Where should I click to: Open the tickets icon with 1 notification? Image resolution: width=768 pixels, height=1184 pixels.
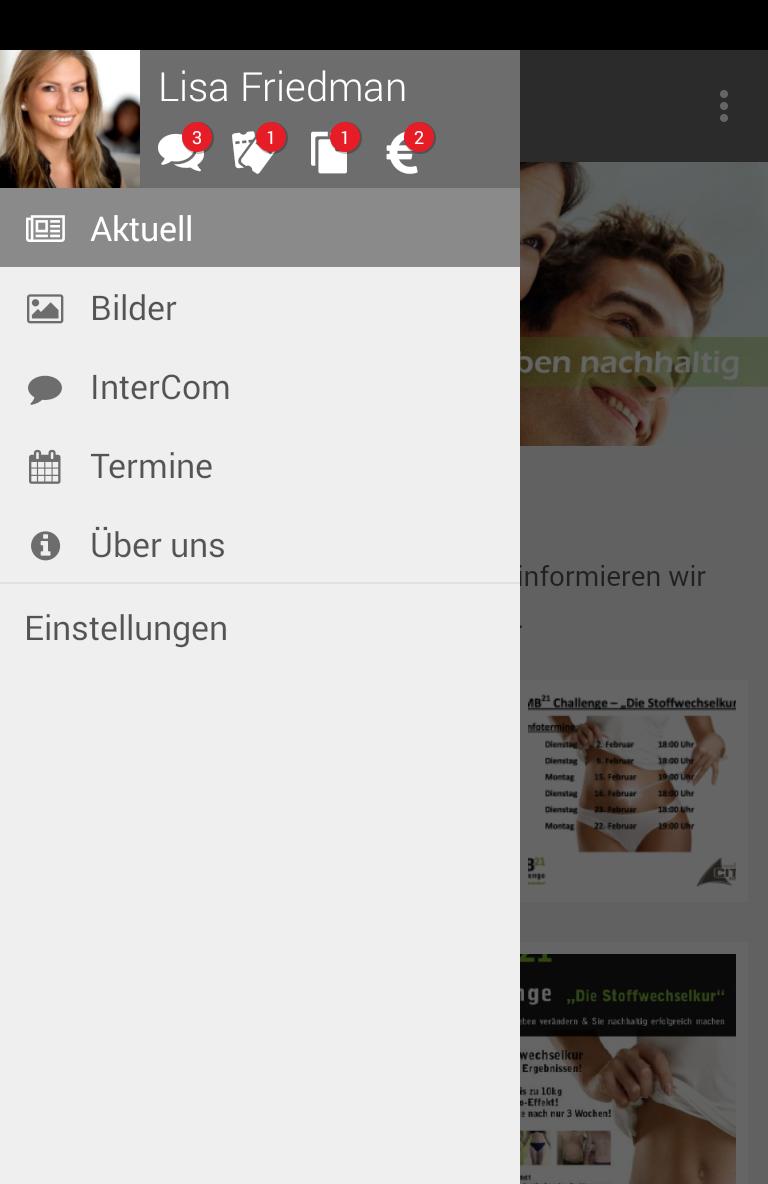tap(255, 153)
